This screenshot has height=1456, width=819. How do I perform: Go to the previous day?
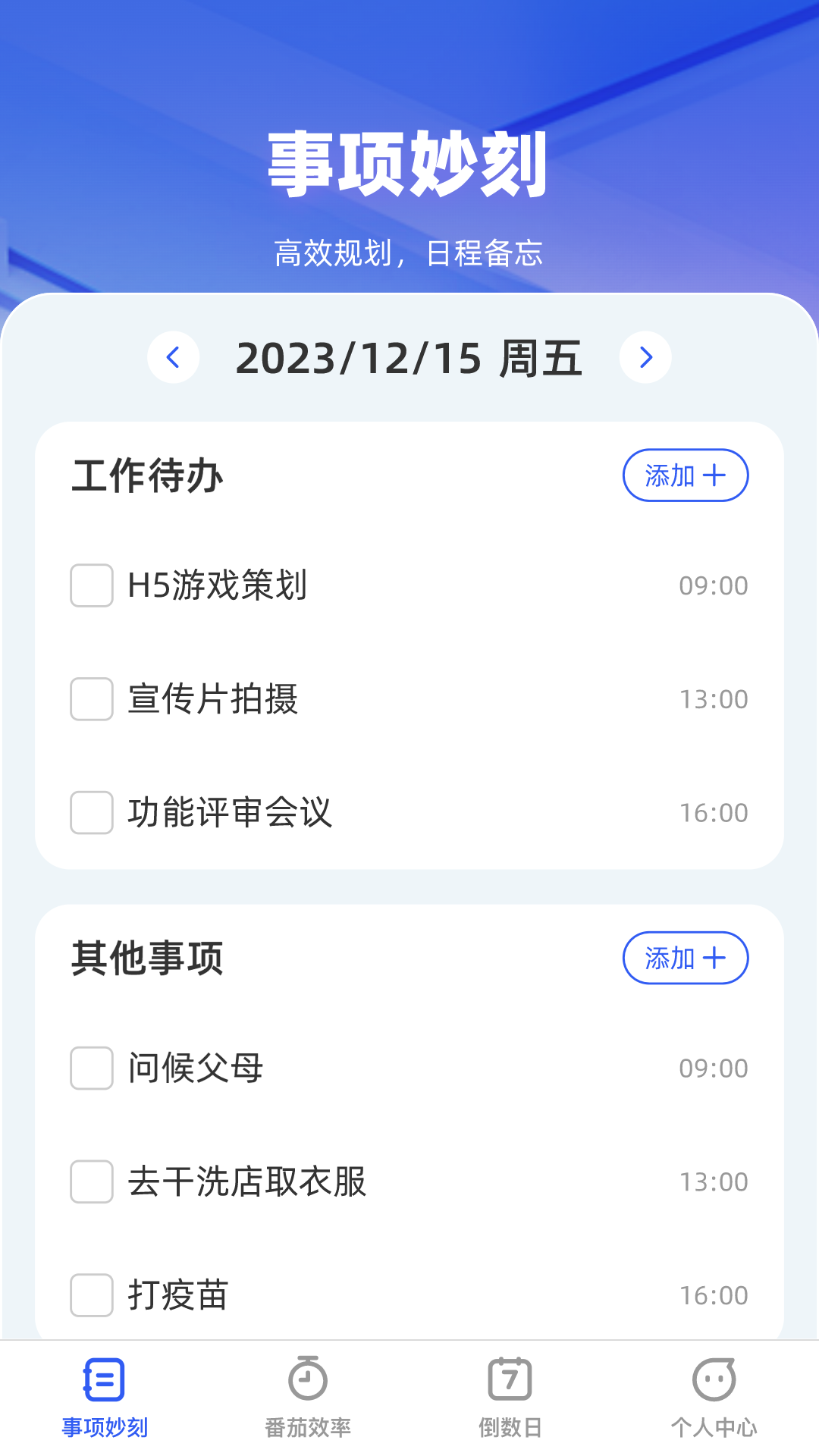click(173, 357)
